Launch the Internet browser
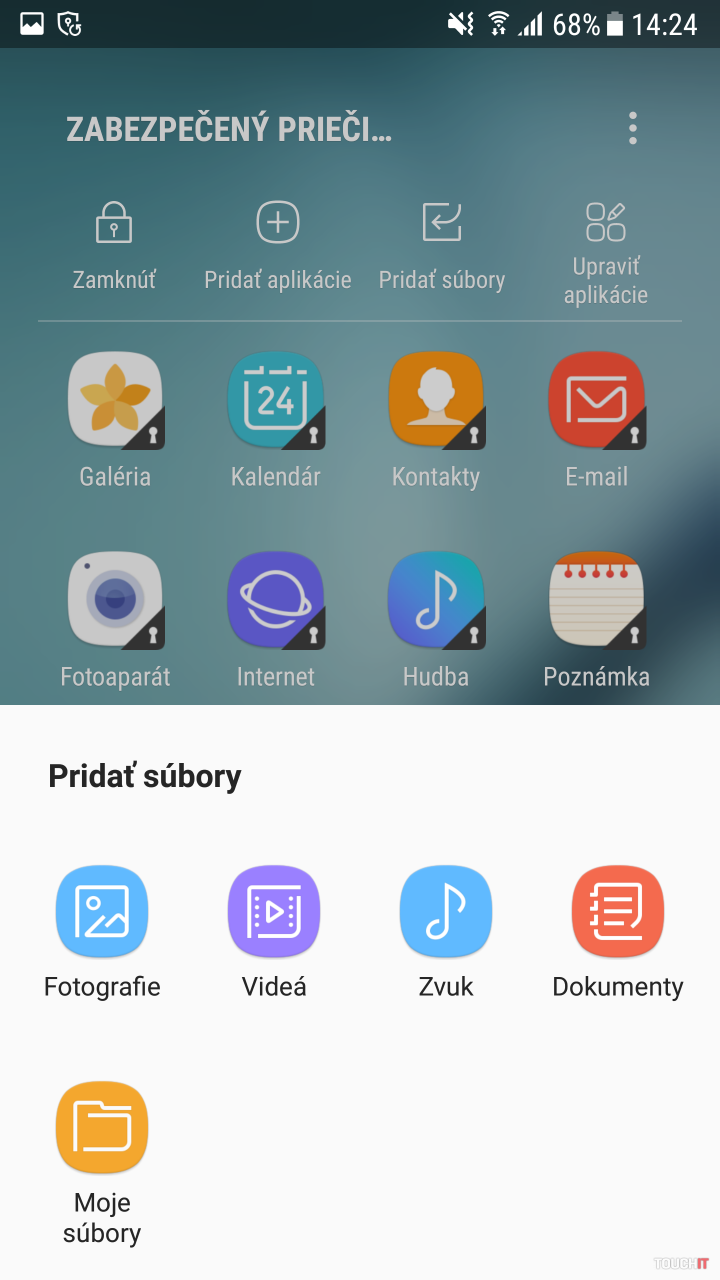The image size is (720, 1280). point(276,600)
